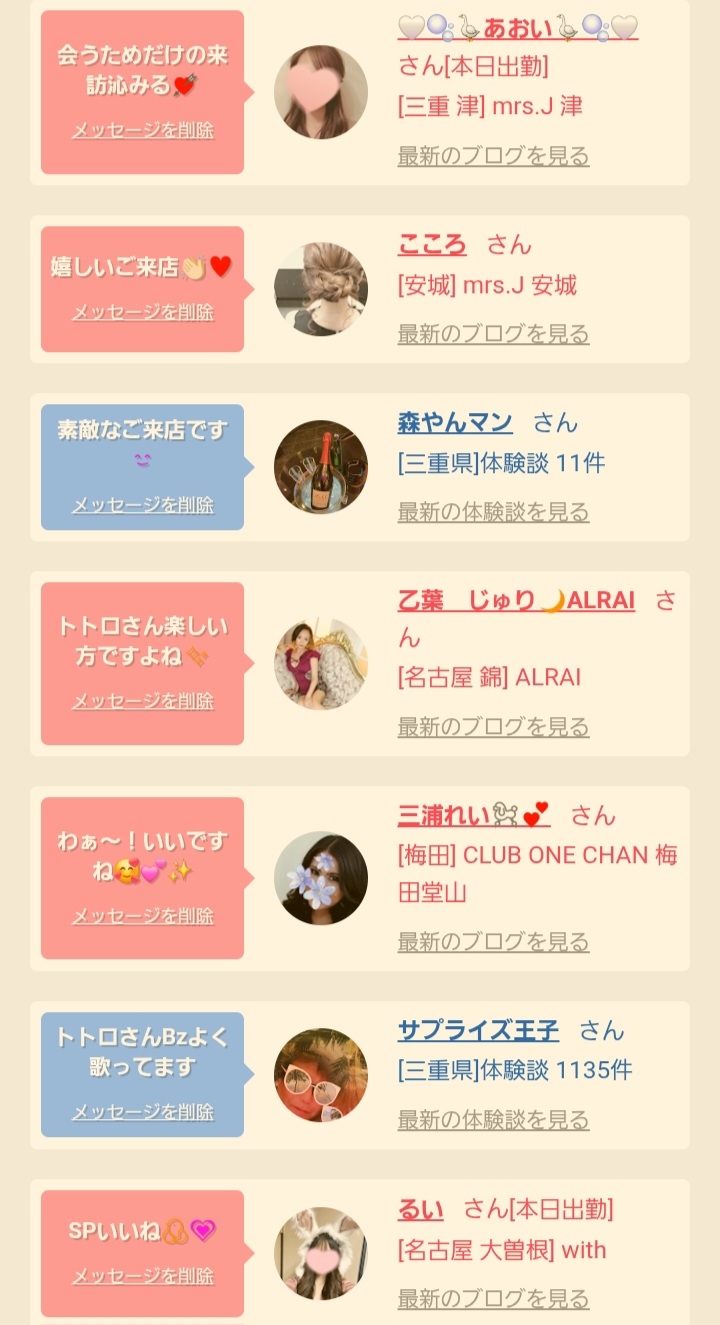720x1325 pixels.
Task: Open 乙葉 じゅり ALRAI profile link
Action: 516,601
